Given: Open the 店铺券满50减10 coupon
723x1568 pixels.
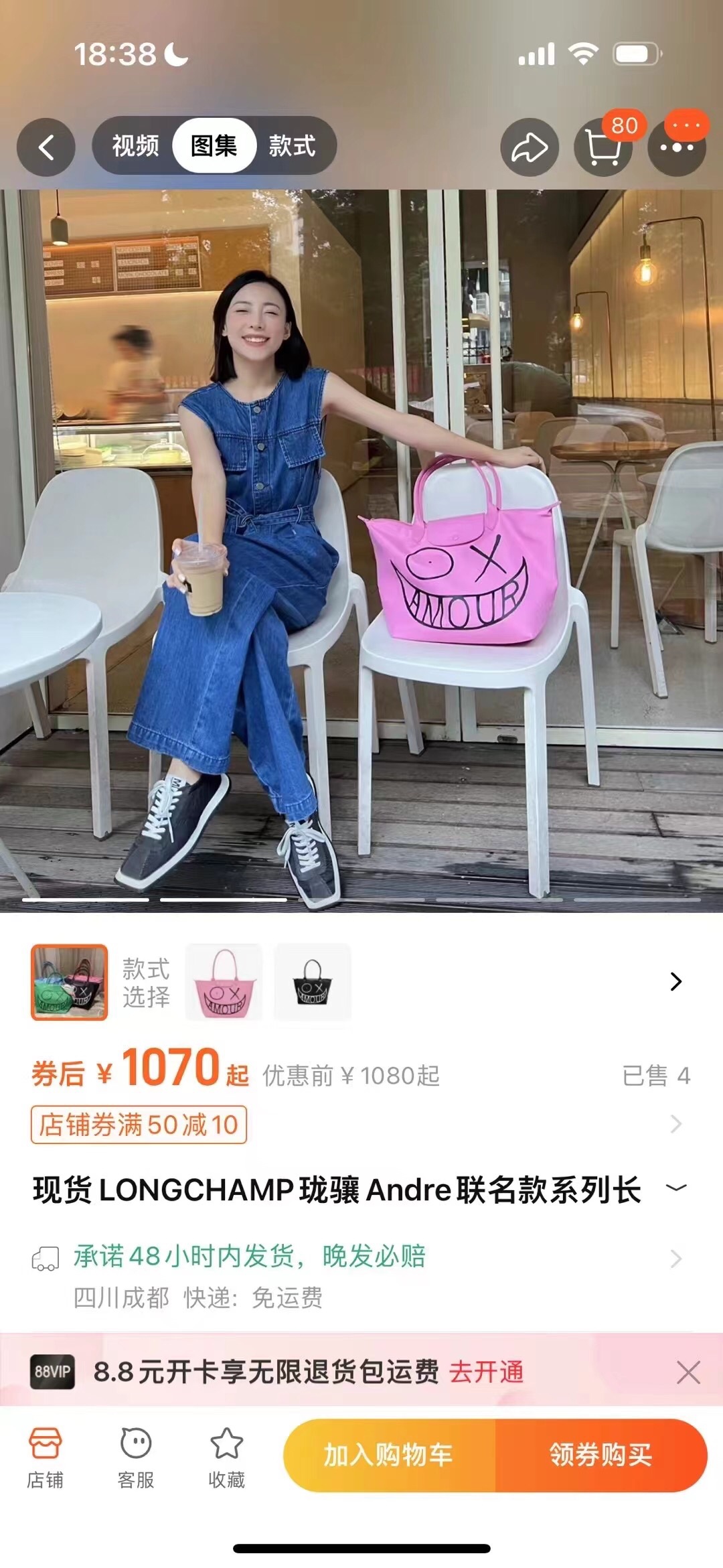Looking at the screenshot, I should [x=139, y=1124].
